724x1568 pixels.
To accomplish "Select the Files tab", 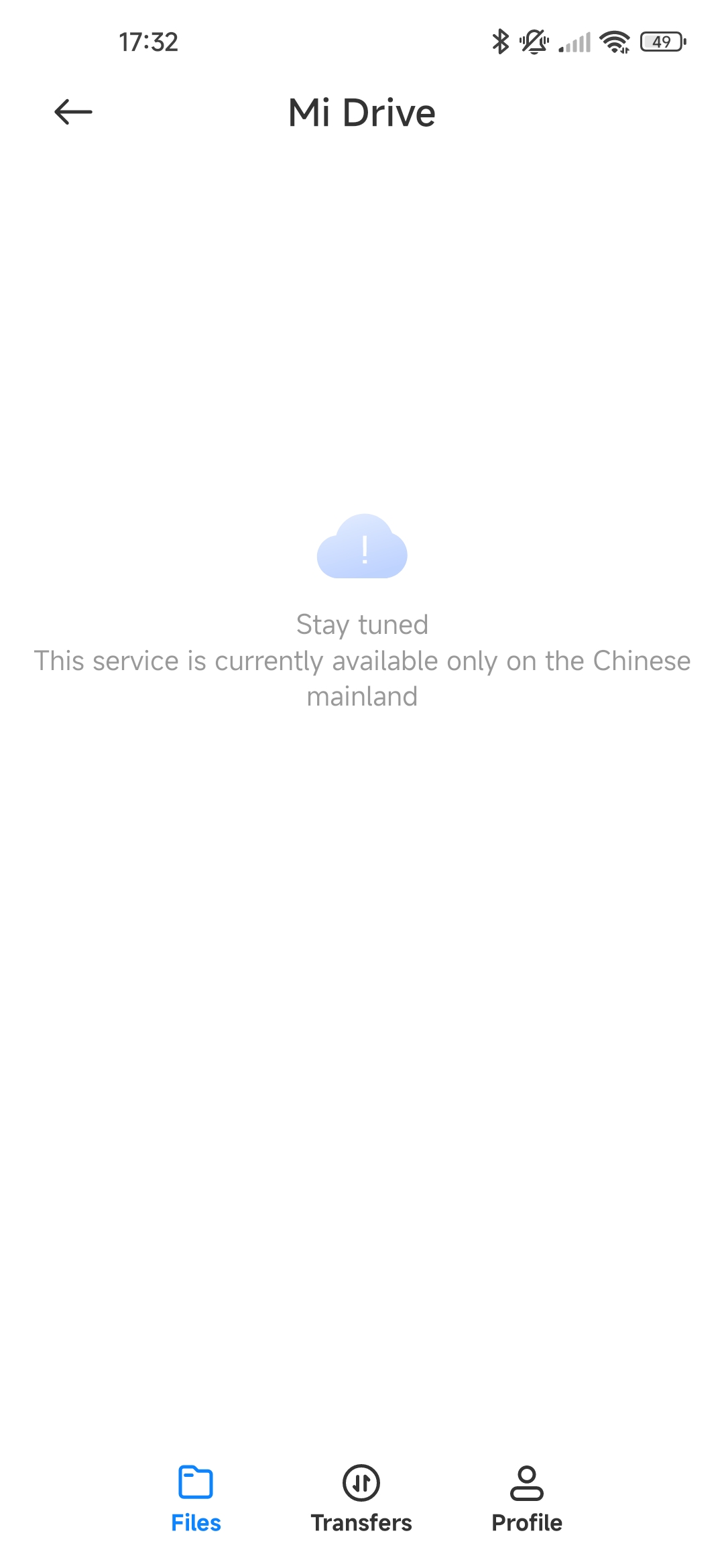I will (196, 1500).
